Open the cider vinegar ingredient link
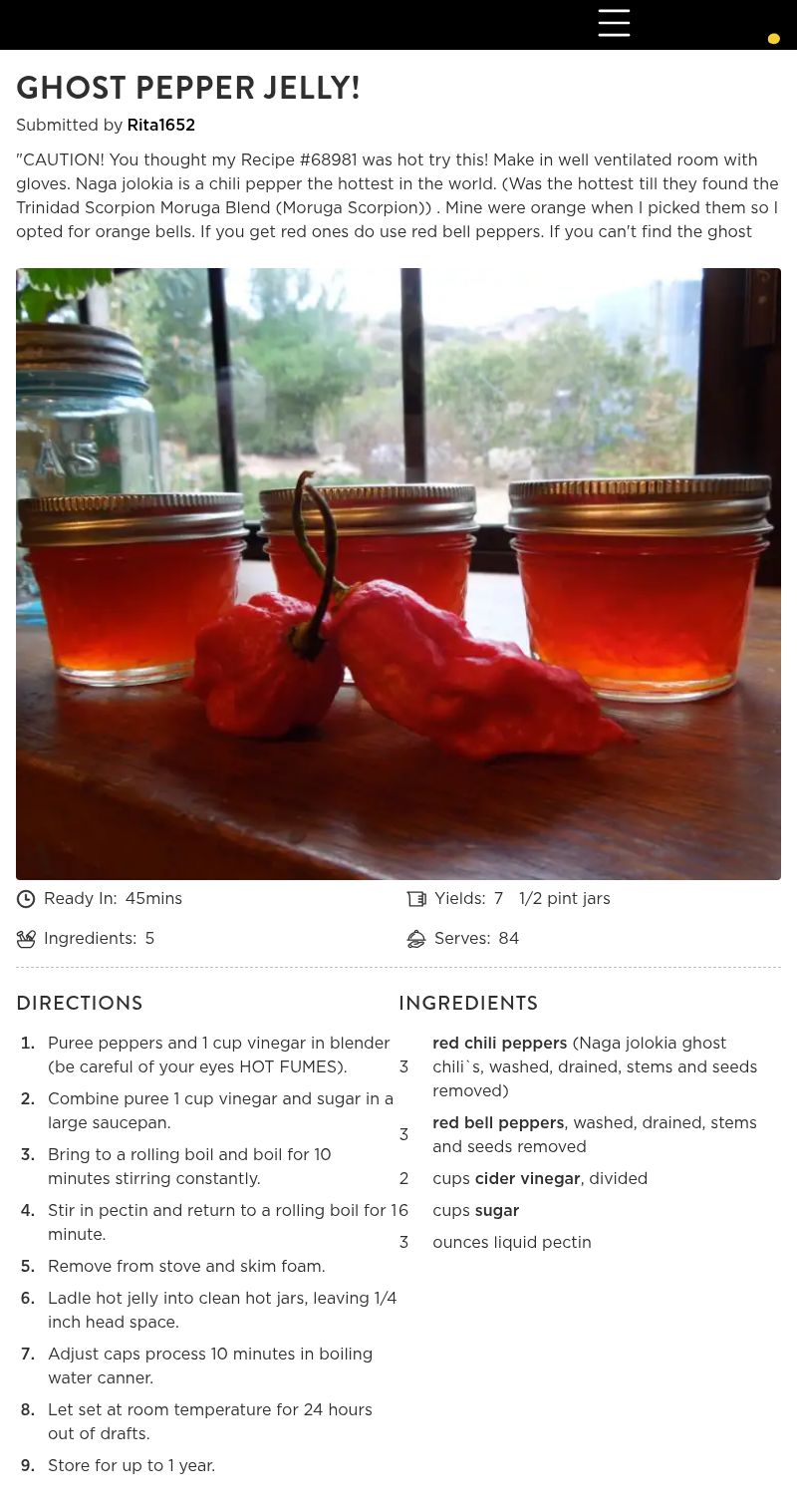The image size is (797, 1512). 527,1179
